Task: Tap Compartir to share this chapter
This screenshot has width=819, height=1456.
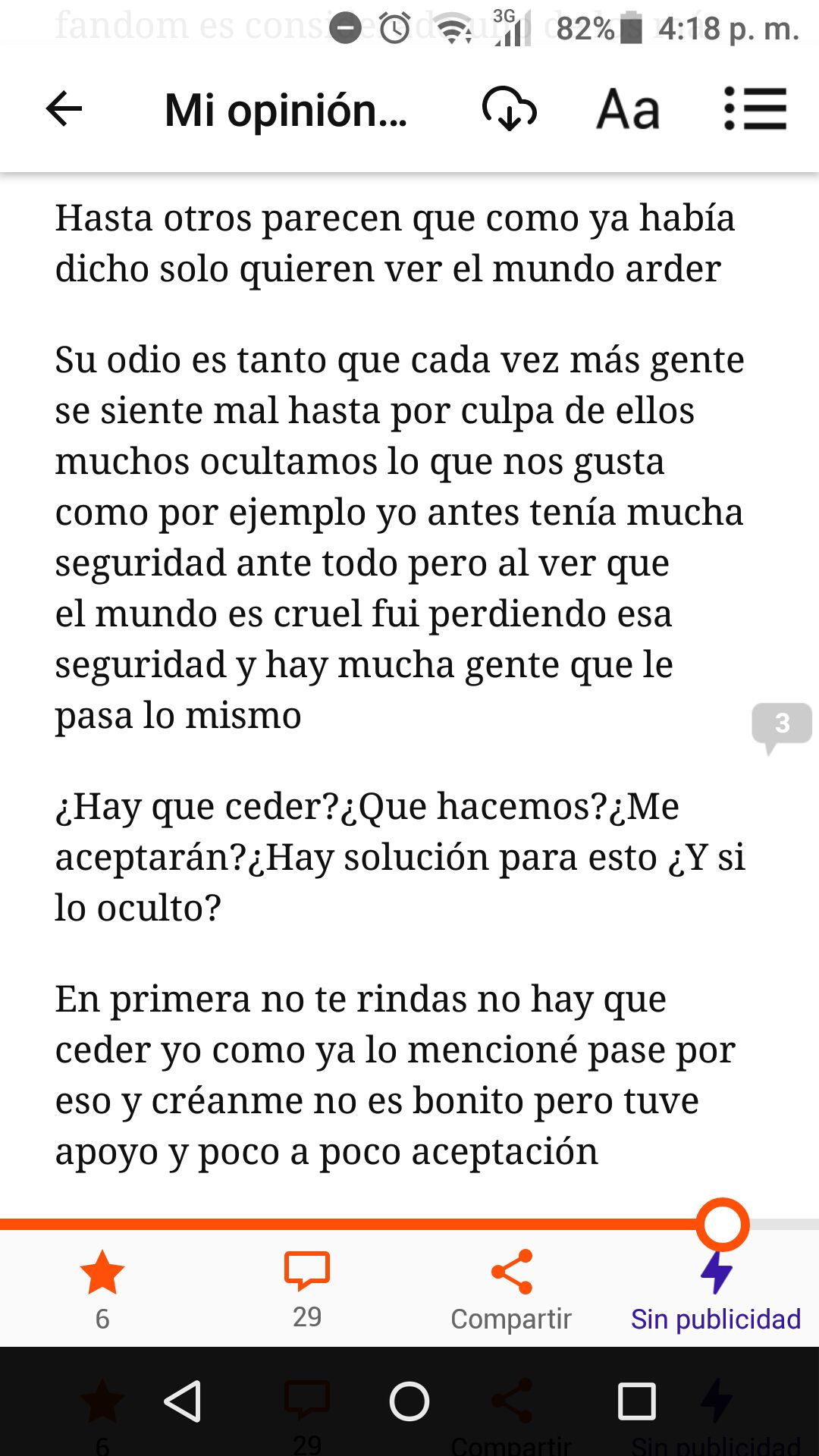Action: [511, 1290]
